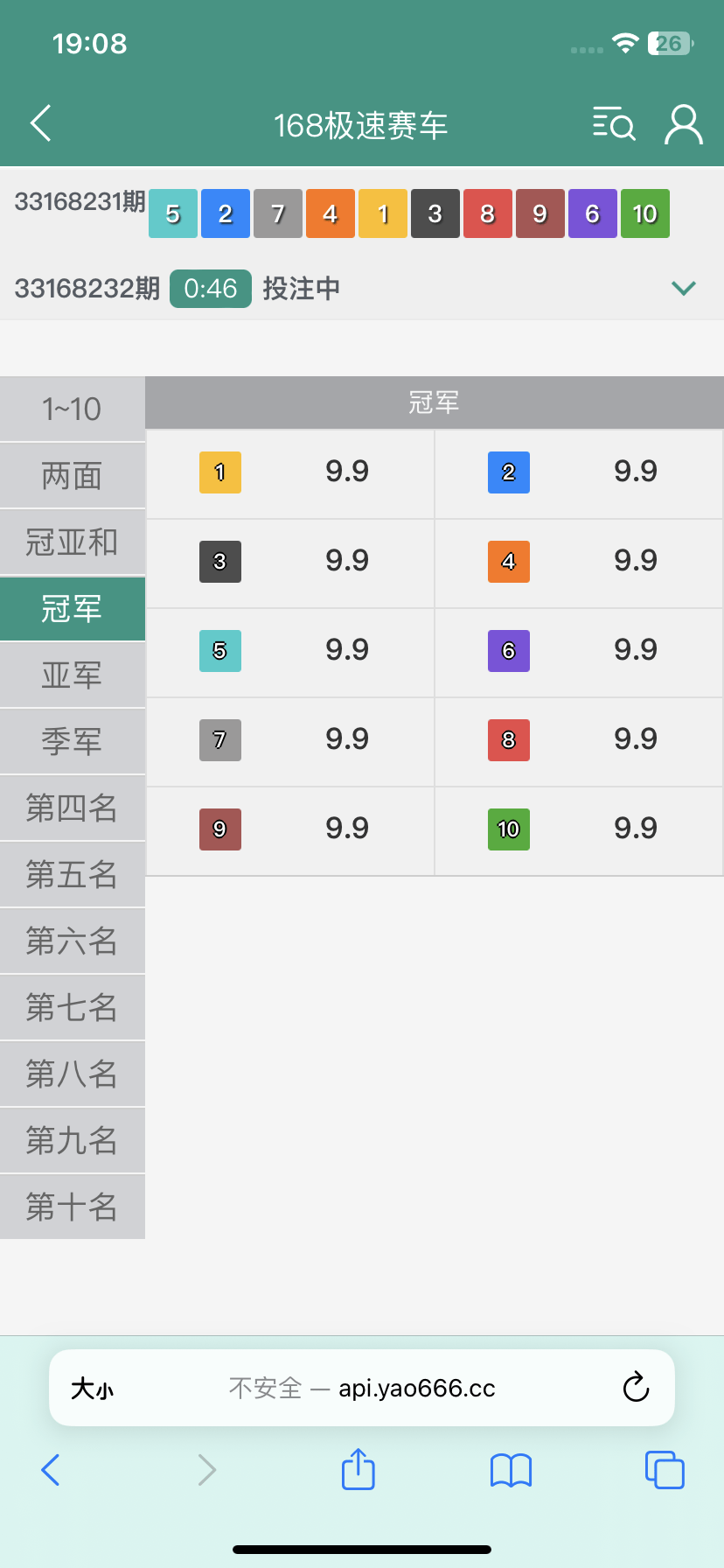Switch to the 两面 tab
The height and width of the screenshot is (1568, 724).
(72, 476)
